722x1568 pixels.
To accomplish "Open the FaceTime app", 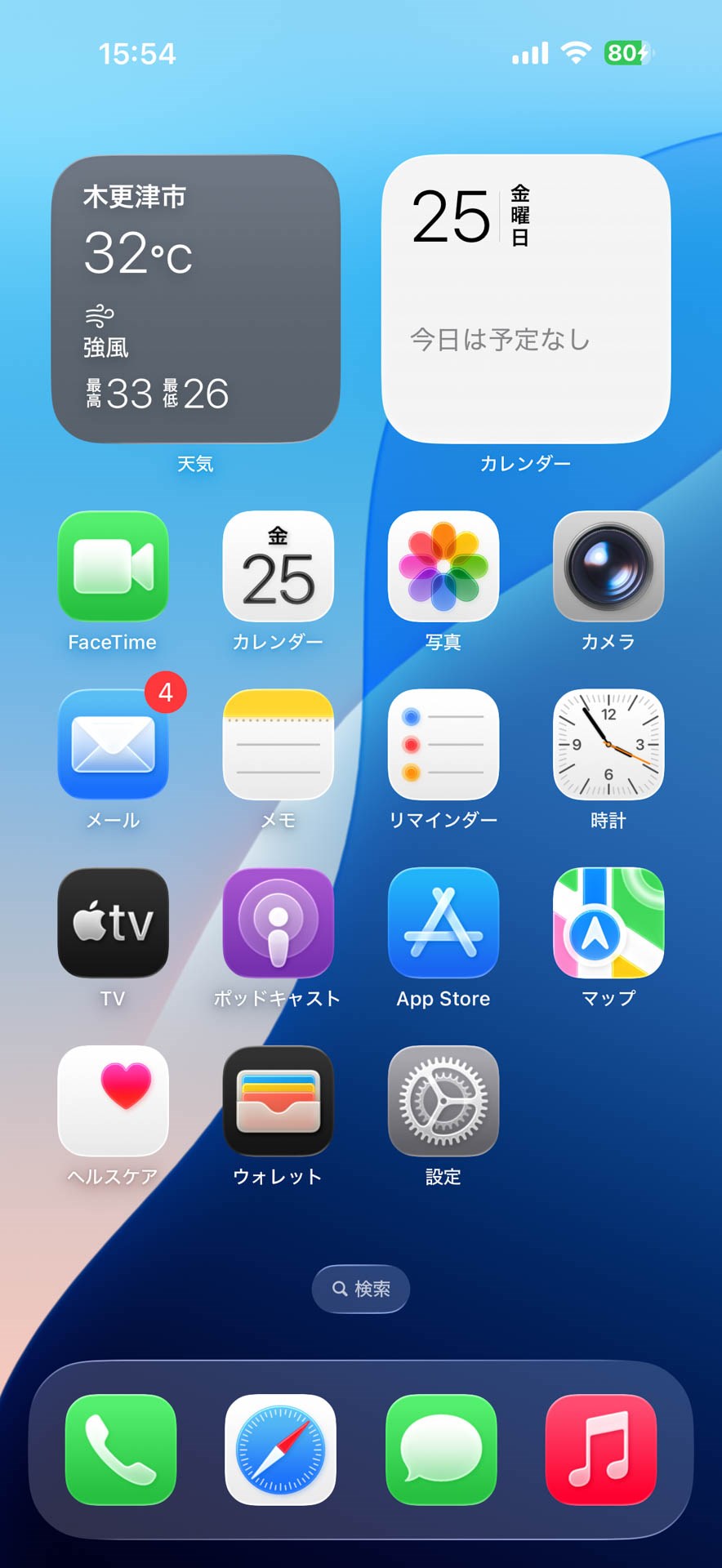I will [114, 567].
